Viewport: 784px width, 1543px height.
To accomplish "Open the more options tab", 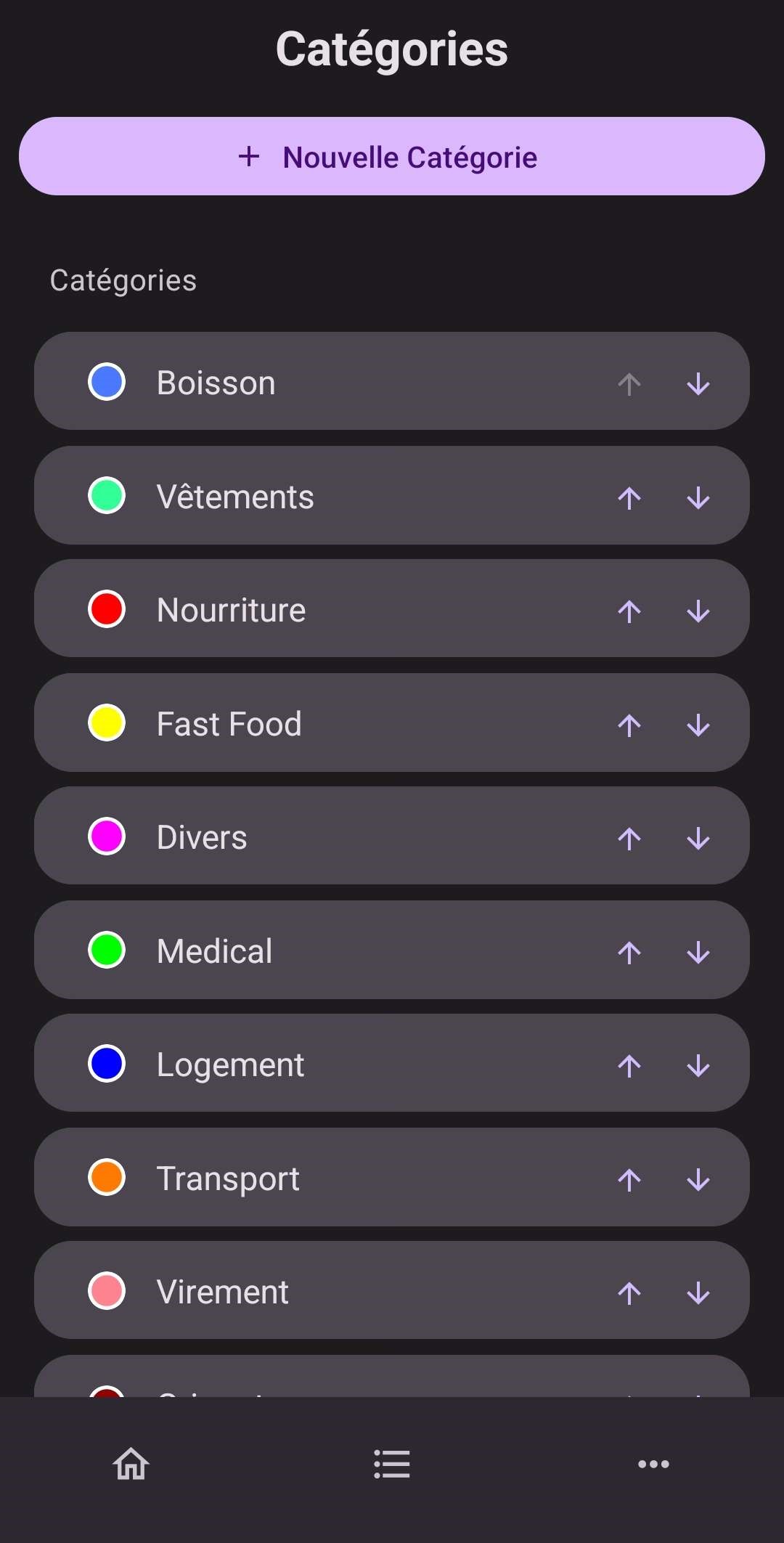I will (x=653, y=1464).
